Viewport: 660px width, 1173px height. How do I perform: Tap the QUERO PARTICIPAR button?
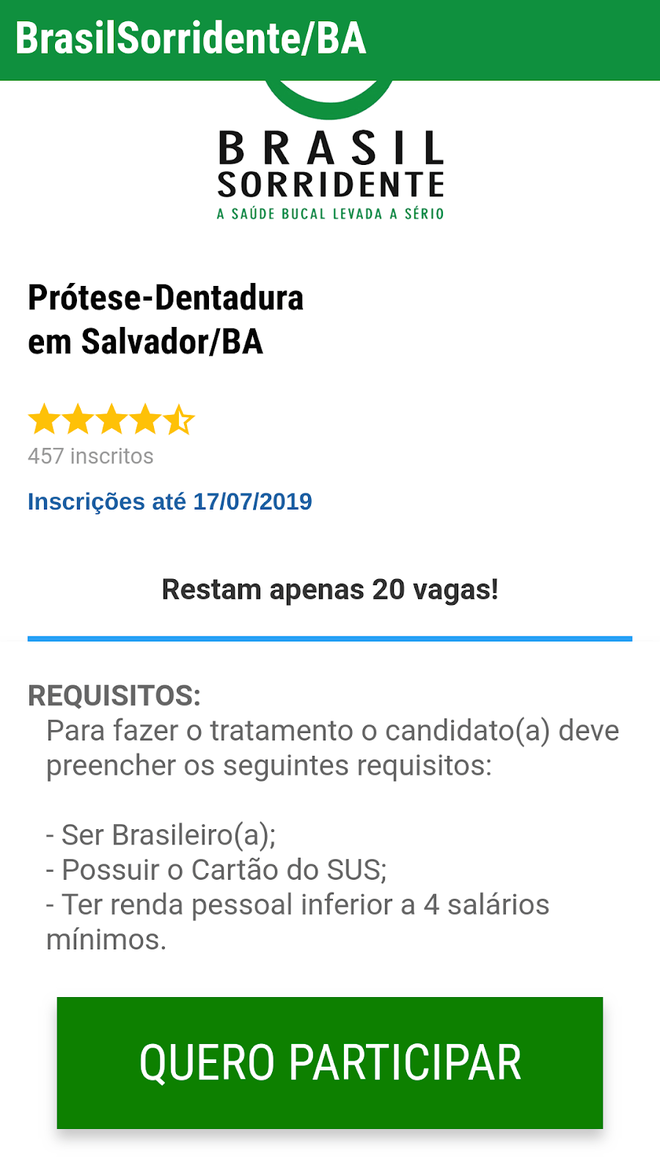click(x=330, y=1062)
